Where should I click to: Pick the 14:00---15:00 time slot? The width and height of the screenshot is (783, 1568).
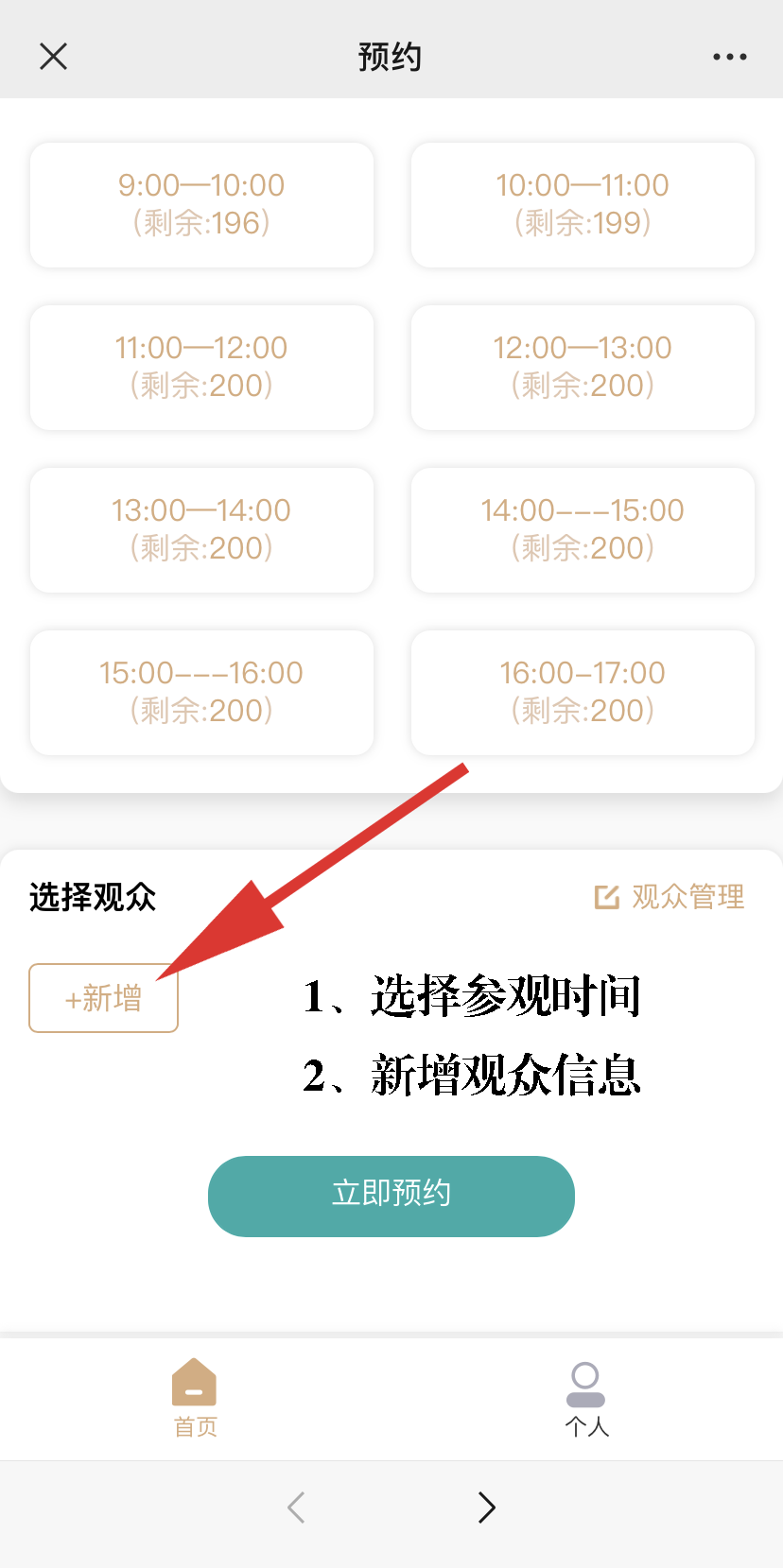tap(583, 529)
